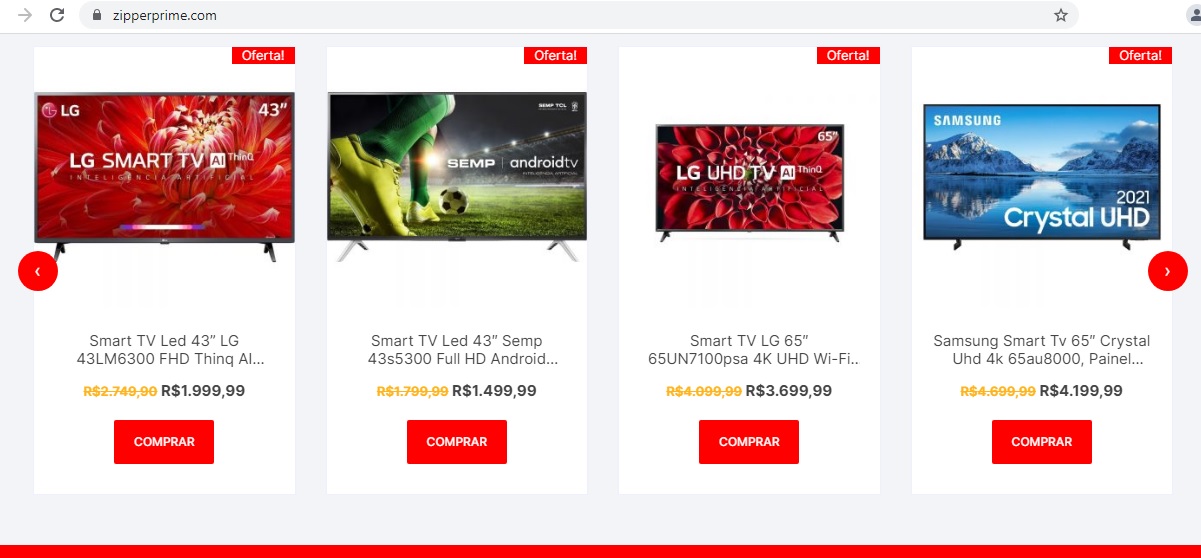Open the Semp android tv product image
The image size is (1201, 558).
point(457,175)
